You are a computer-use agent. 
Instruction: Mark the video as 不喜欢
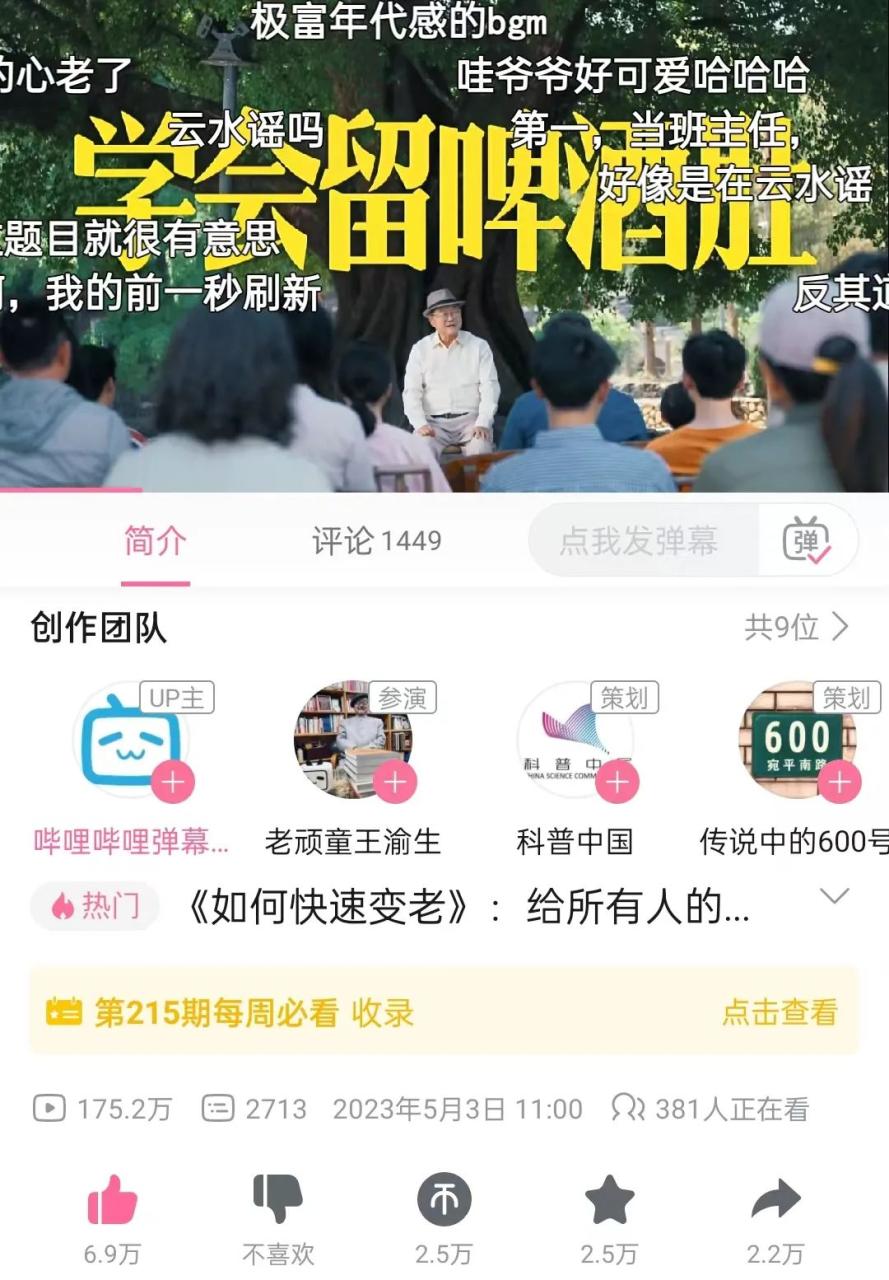[277, 1201]
